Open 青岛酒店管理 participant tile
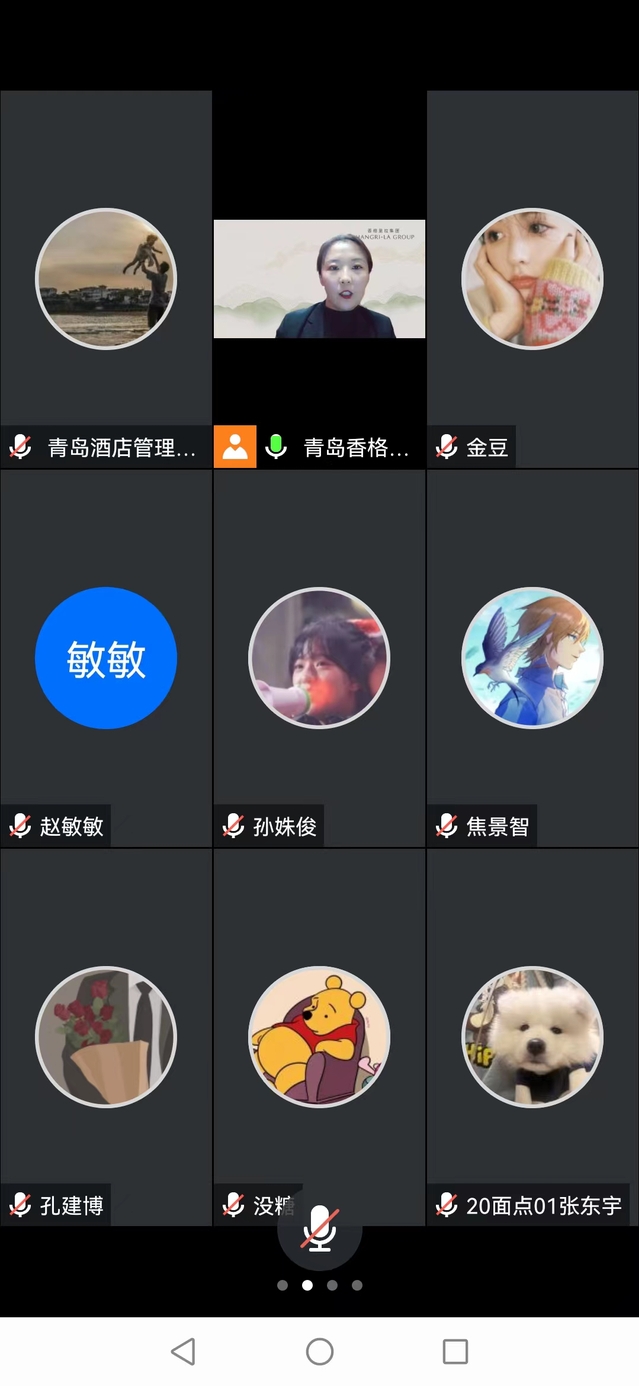Viewport: 639px width, 1386px height. 106,279
